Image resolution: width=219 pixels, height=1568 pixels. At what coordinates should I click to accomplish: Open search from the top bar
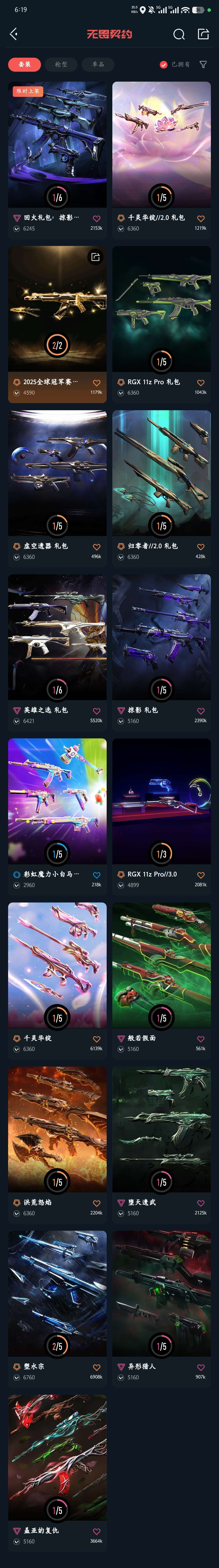pos(179,34)
